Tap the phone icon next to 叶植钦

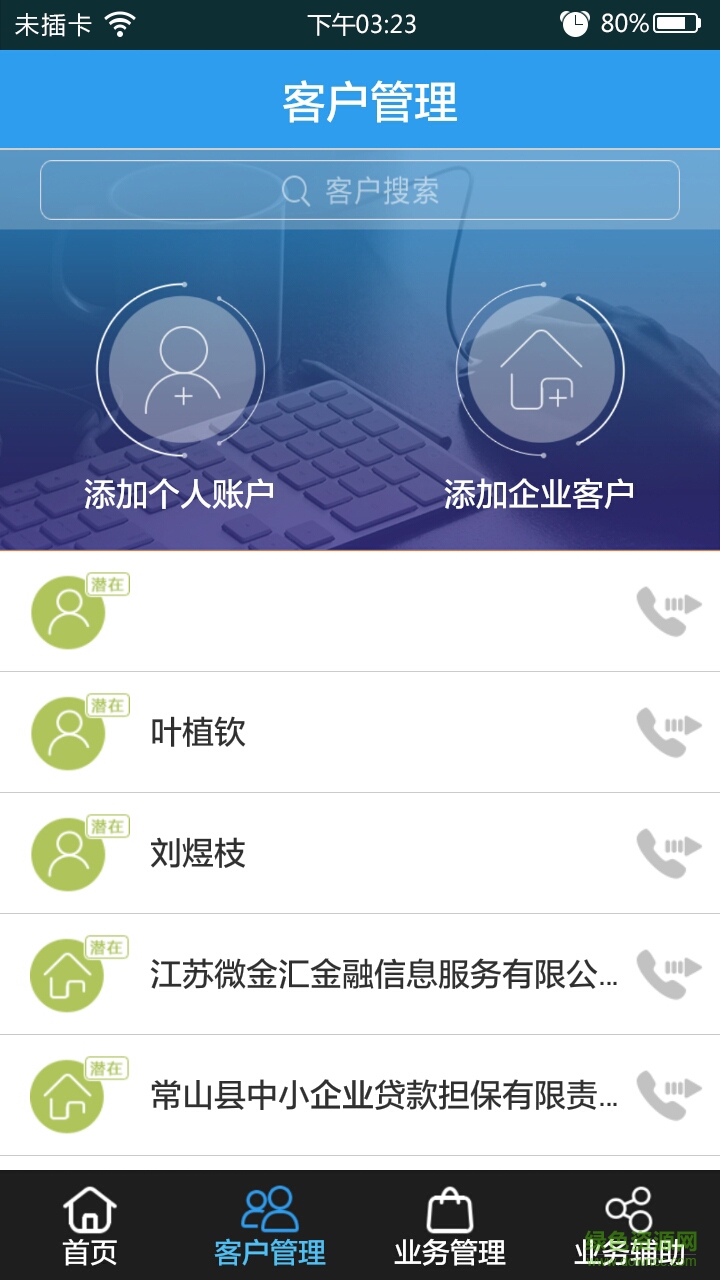662,732
